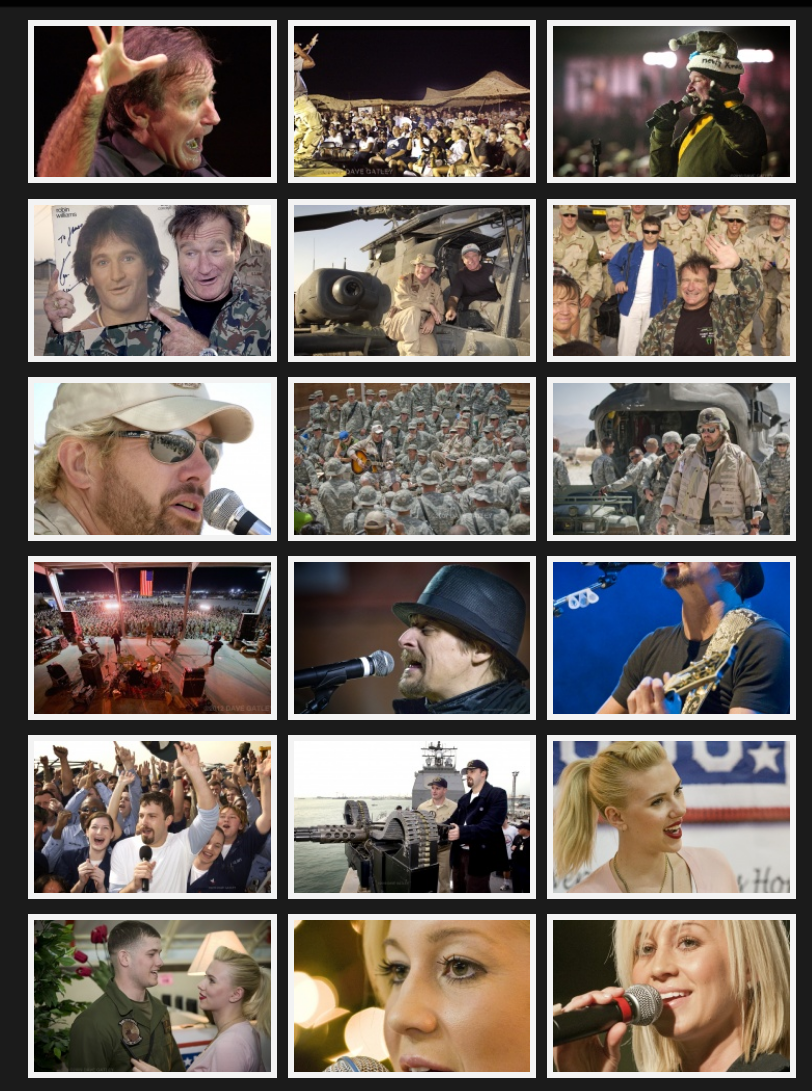Open photo of cheering crowd with microphone
The image size is (812, 1091).
click(152, 817)
